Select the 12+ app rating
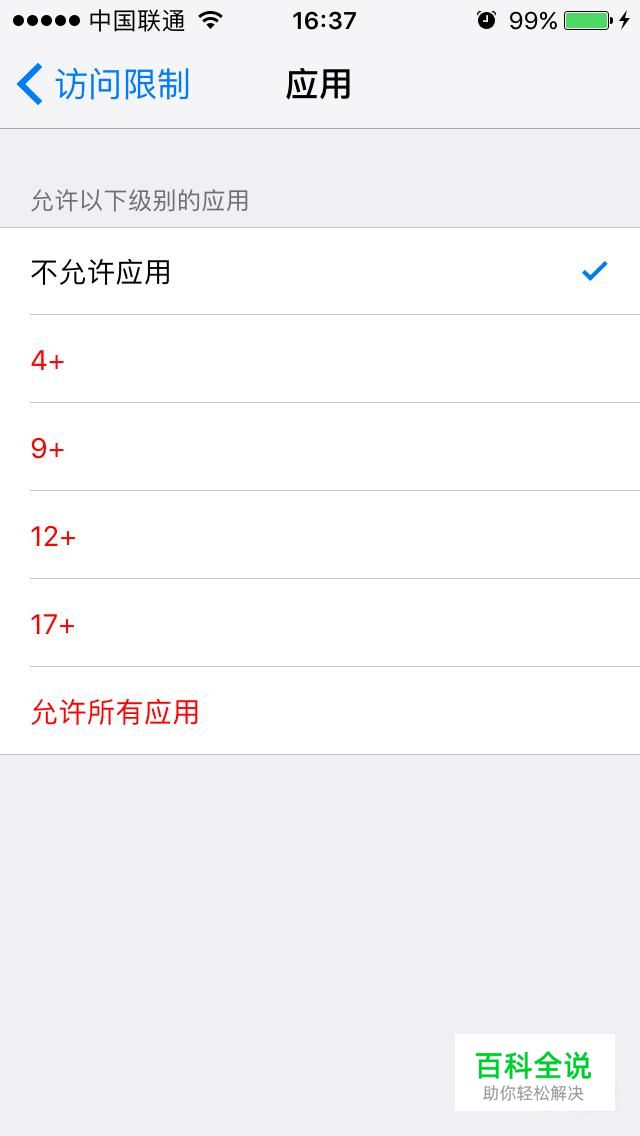The width and height of the screenshot is (640, 1136). point(320,535)
